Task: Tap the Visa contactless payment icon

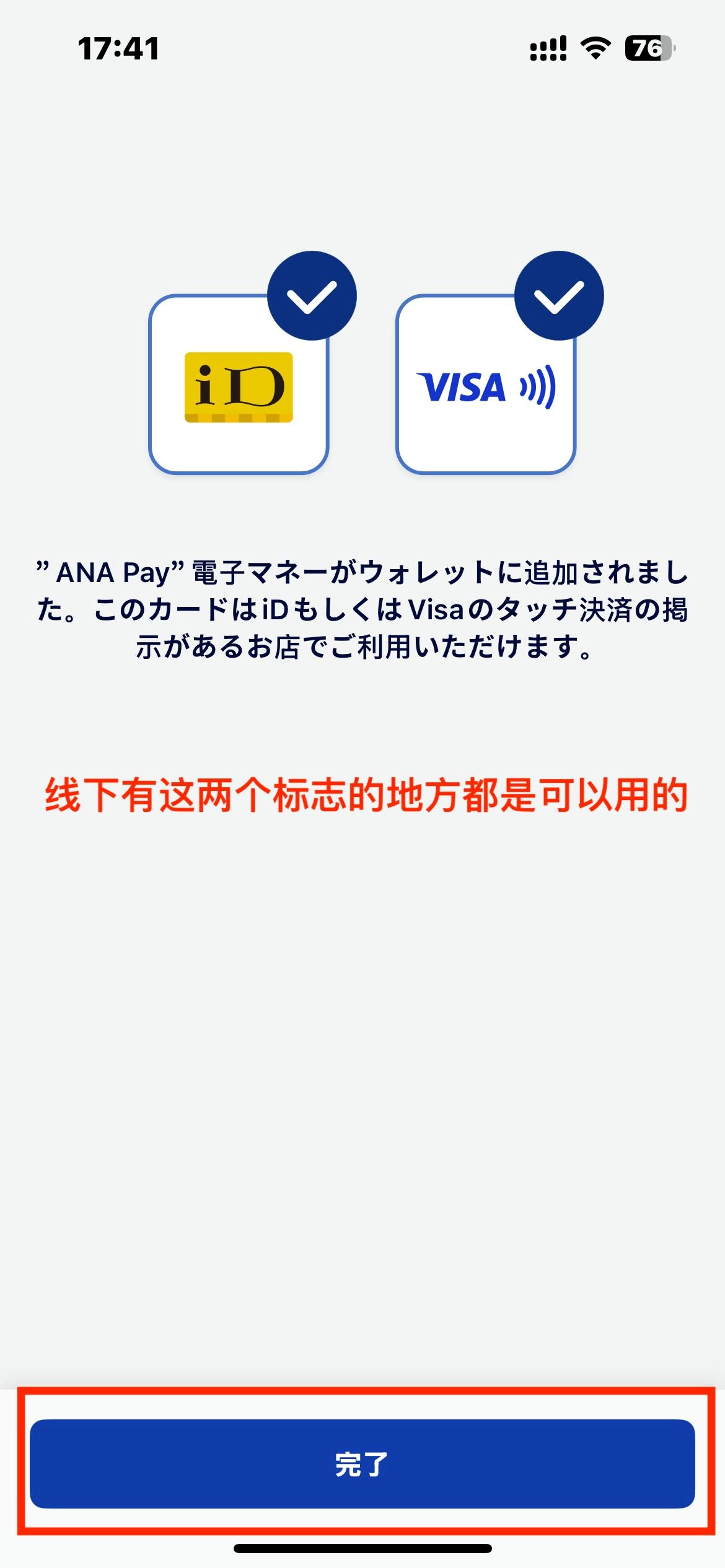Action: coord(488,385)
